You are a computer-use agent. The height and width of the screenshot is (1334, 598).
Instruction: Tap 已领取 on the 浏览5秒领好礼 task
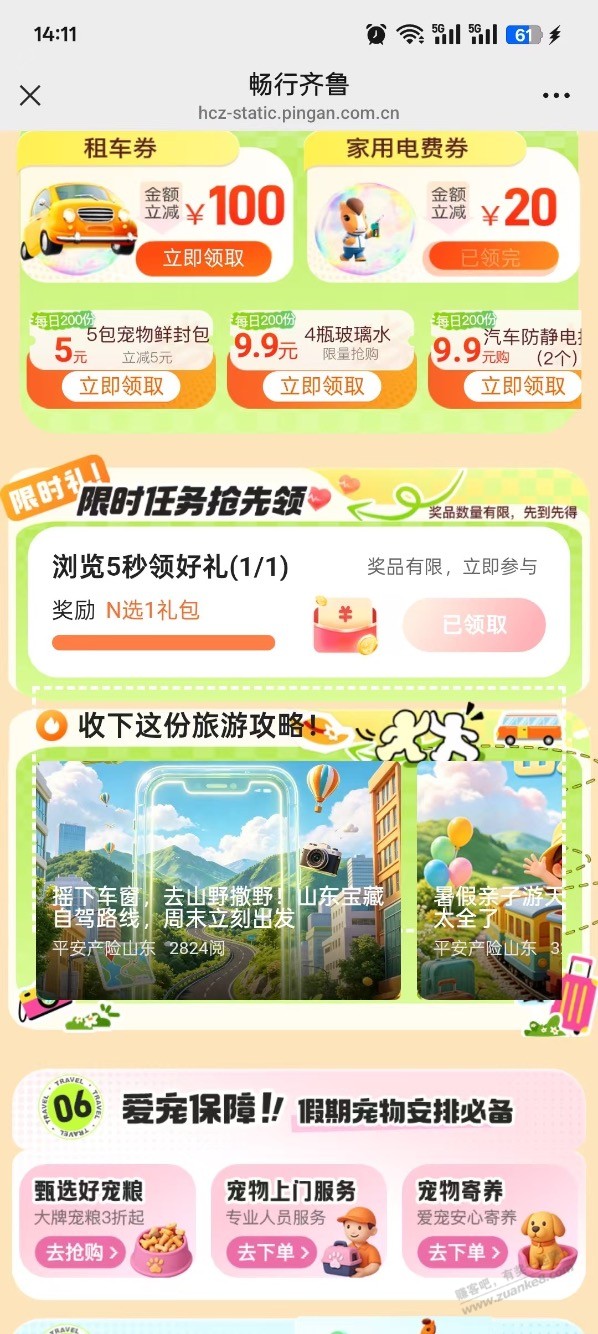click(x=474, y=625)
